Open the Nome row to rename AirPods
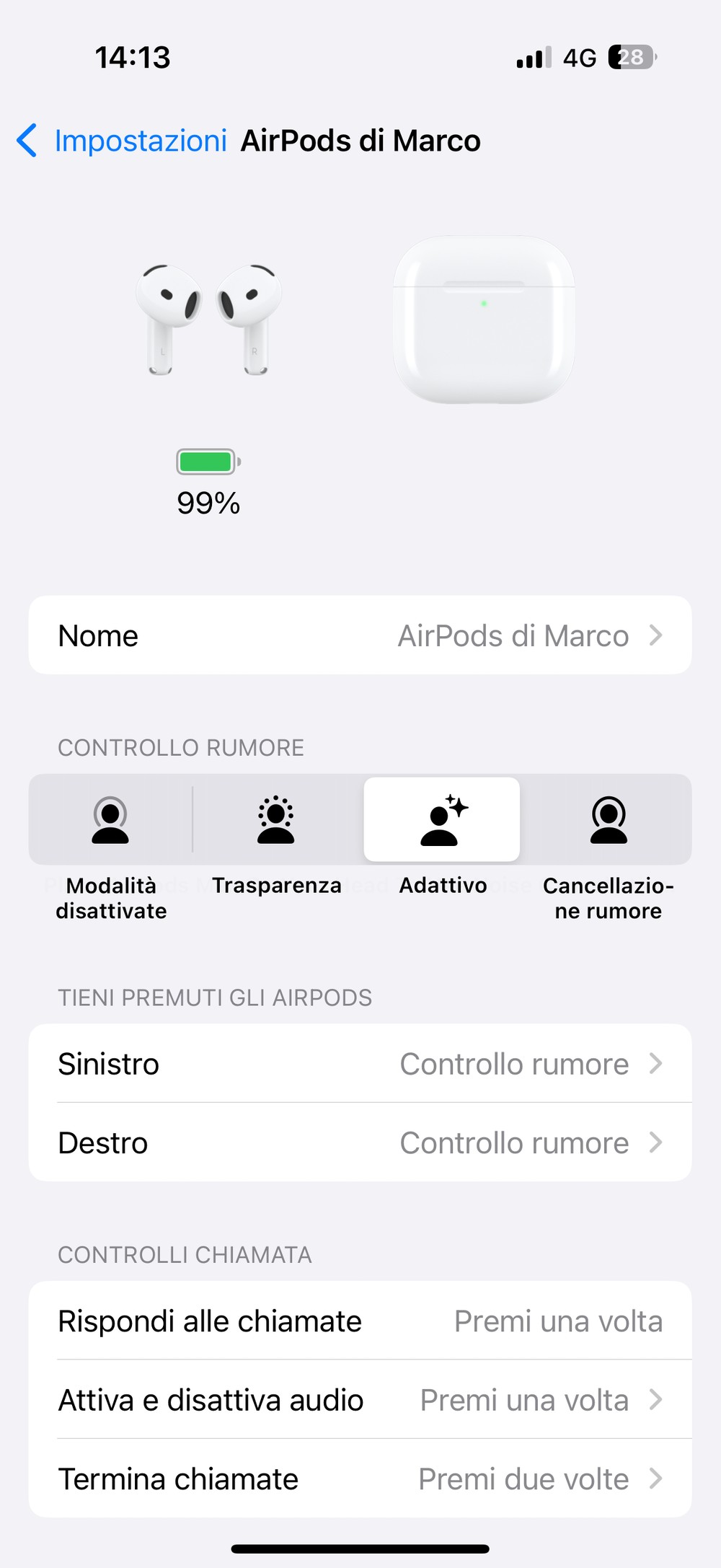The height and width of the screenshot is (1568, 721). 360,635
